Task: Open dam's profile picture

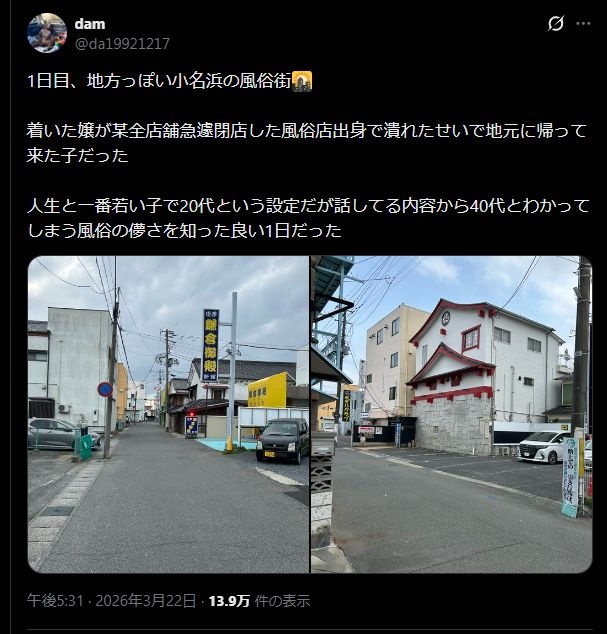Action: [47, 33]
